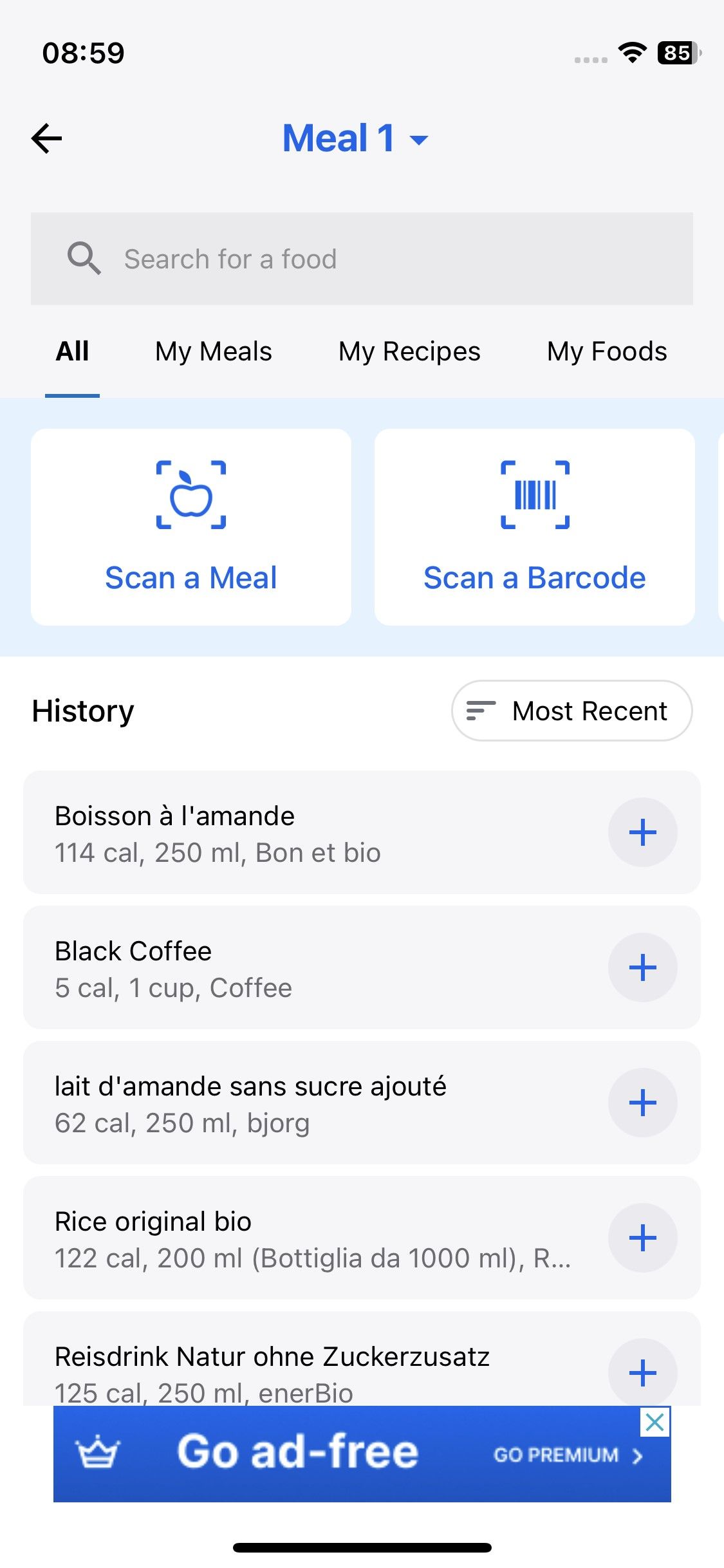Open the My Recipes tab

409,351
